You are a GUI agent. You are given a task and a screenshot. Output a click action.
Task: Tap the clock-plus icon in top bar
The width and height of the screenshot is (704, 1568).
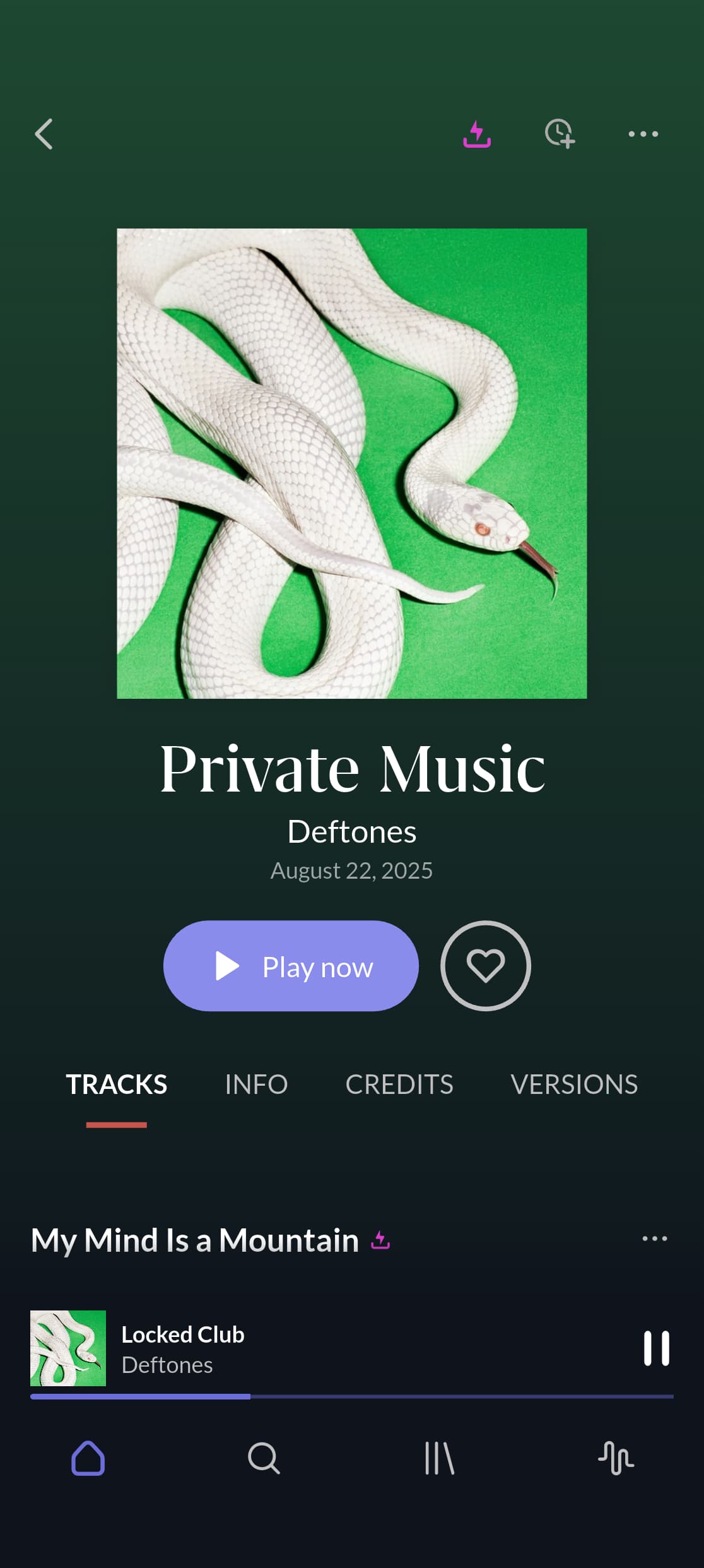[560, 134]
